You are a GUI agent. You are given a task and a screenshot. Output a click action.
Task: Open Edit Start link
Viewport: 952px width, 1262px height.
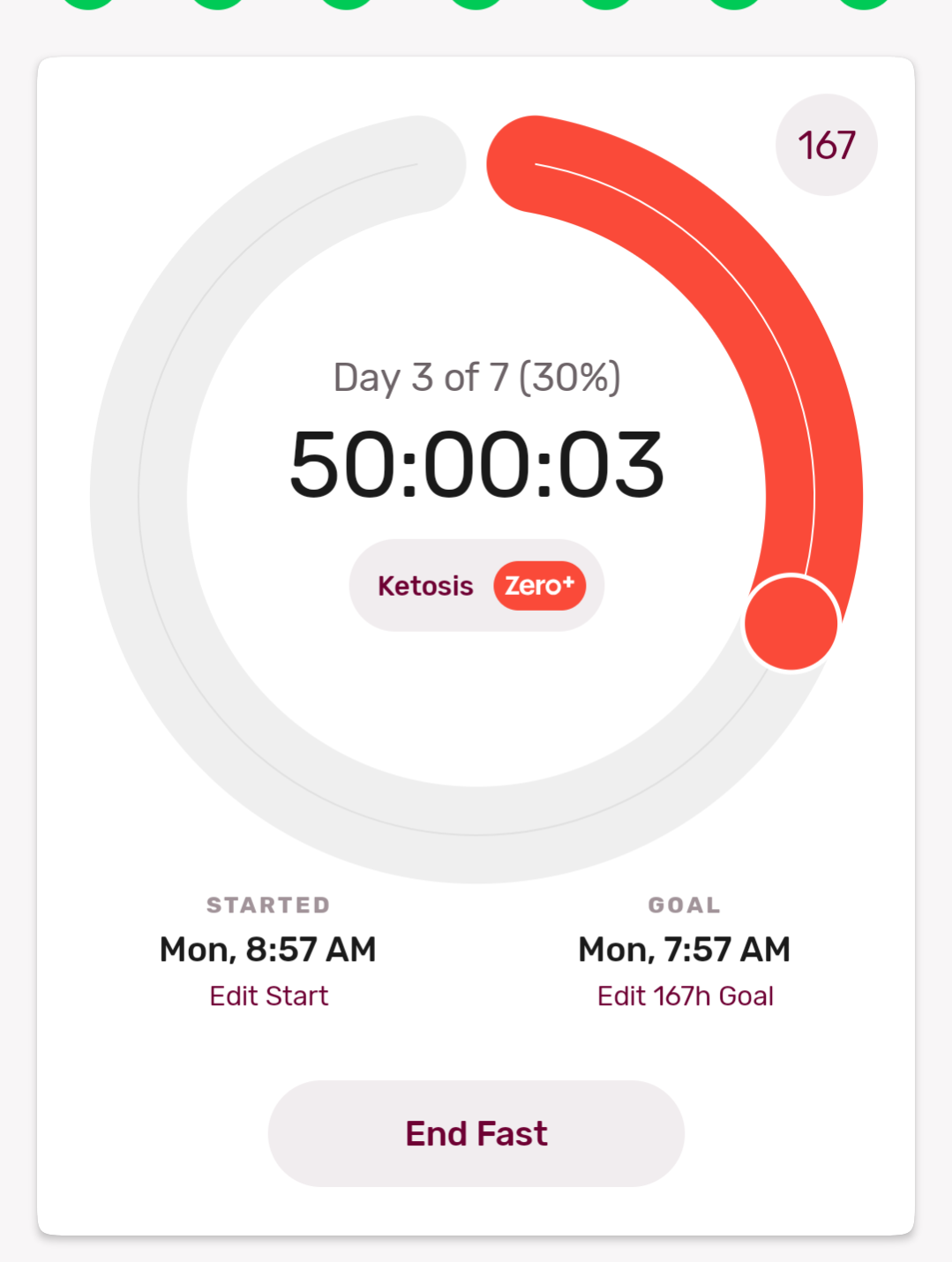coord(269,995)
